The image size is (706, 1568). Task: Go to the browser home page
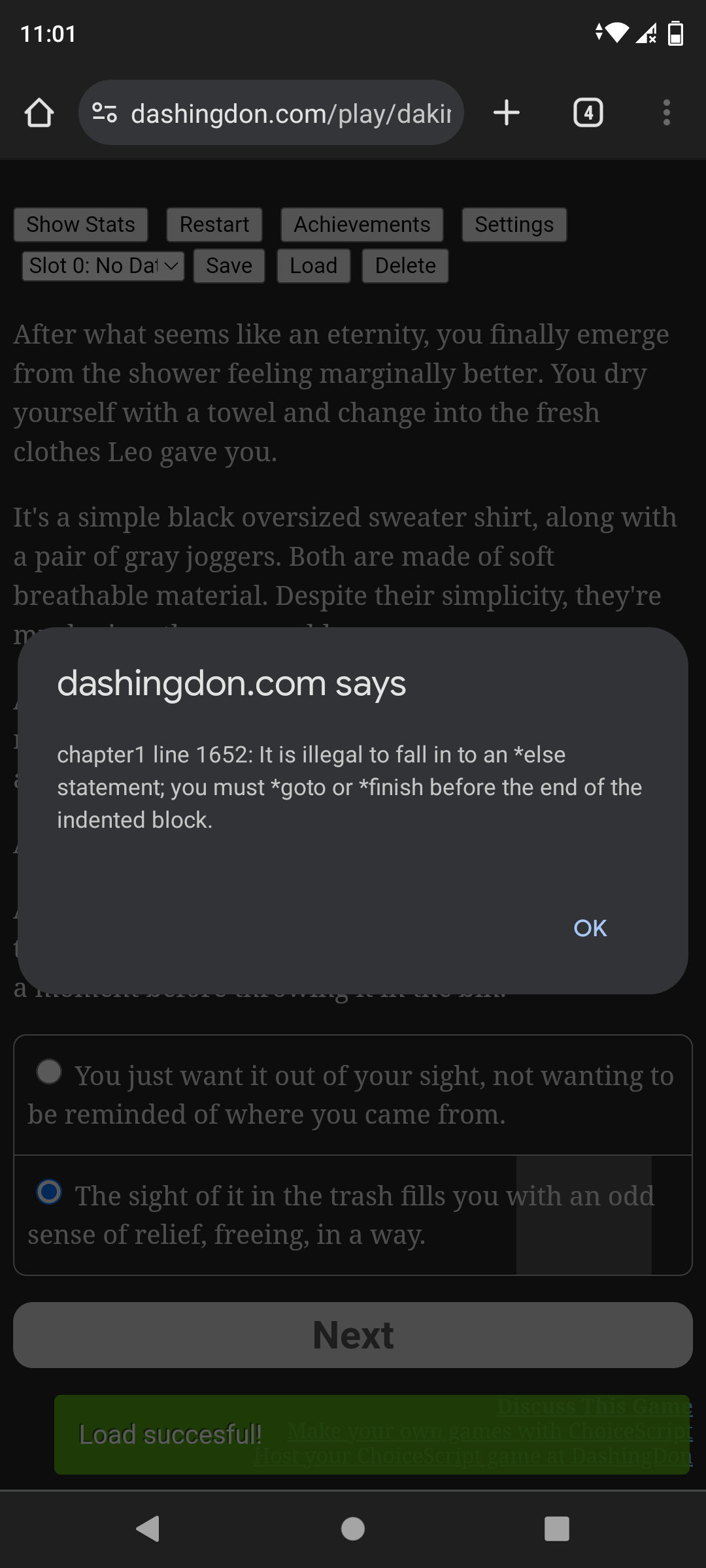click(x=39, y=113)
